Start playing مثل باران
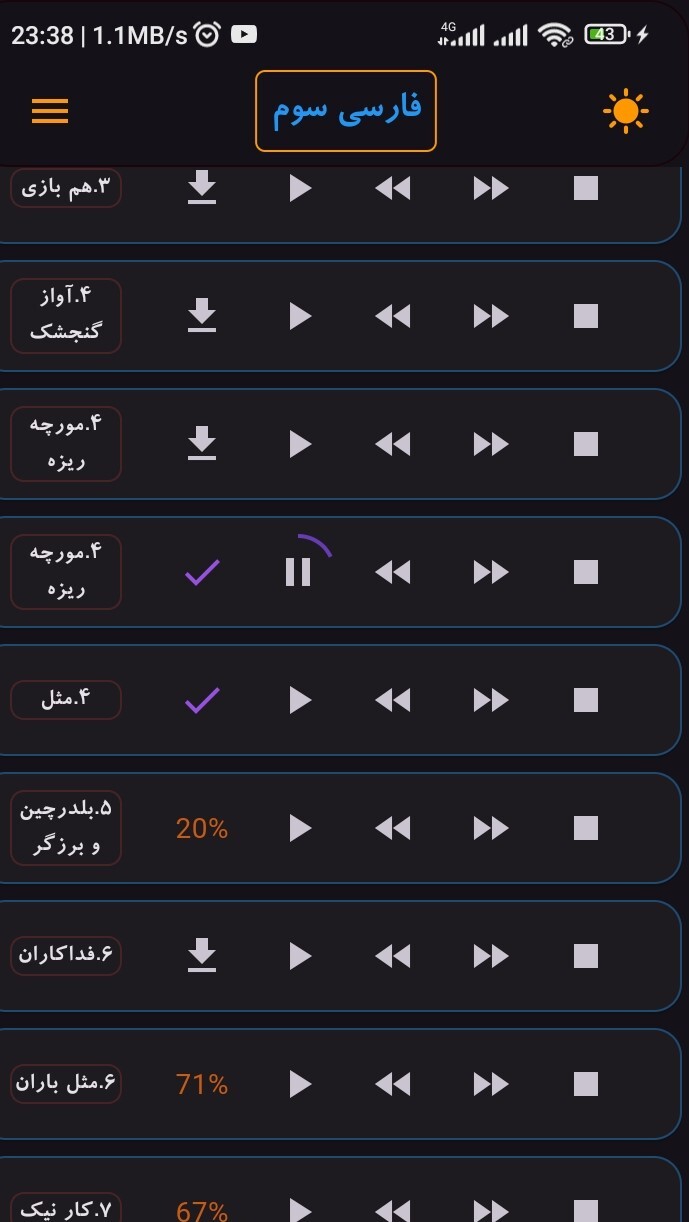This screenshot has height=1222, width=689. pyautogui.click(x=300, y=1084)
